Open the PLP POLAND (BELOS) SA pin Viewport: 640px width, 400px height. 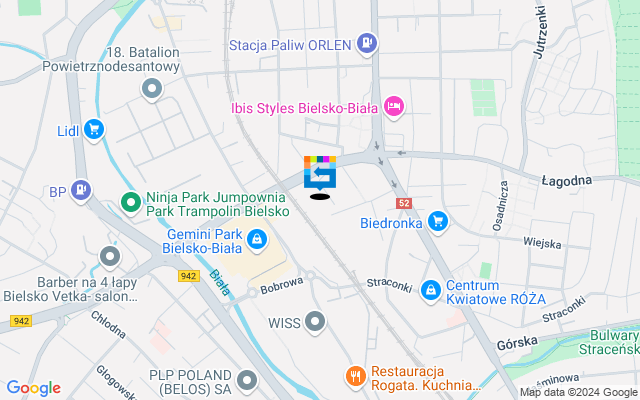(x=247, y=381)
